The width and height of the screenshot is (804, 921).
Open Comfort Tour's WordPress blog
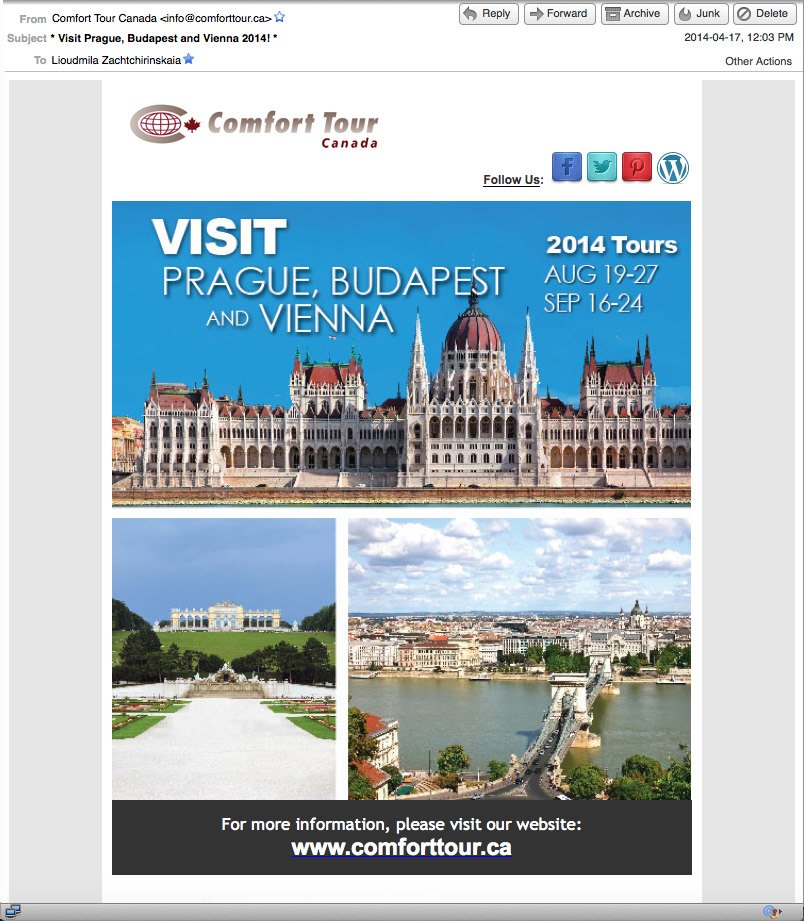pyautogui.click(x=673, y=167)
